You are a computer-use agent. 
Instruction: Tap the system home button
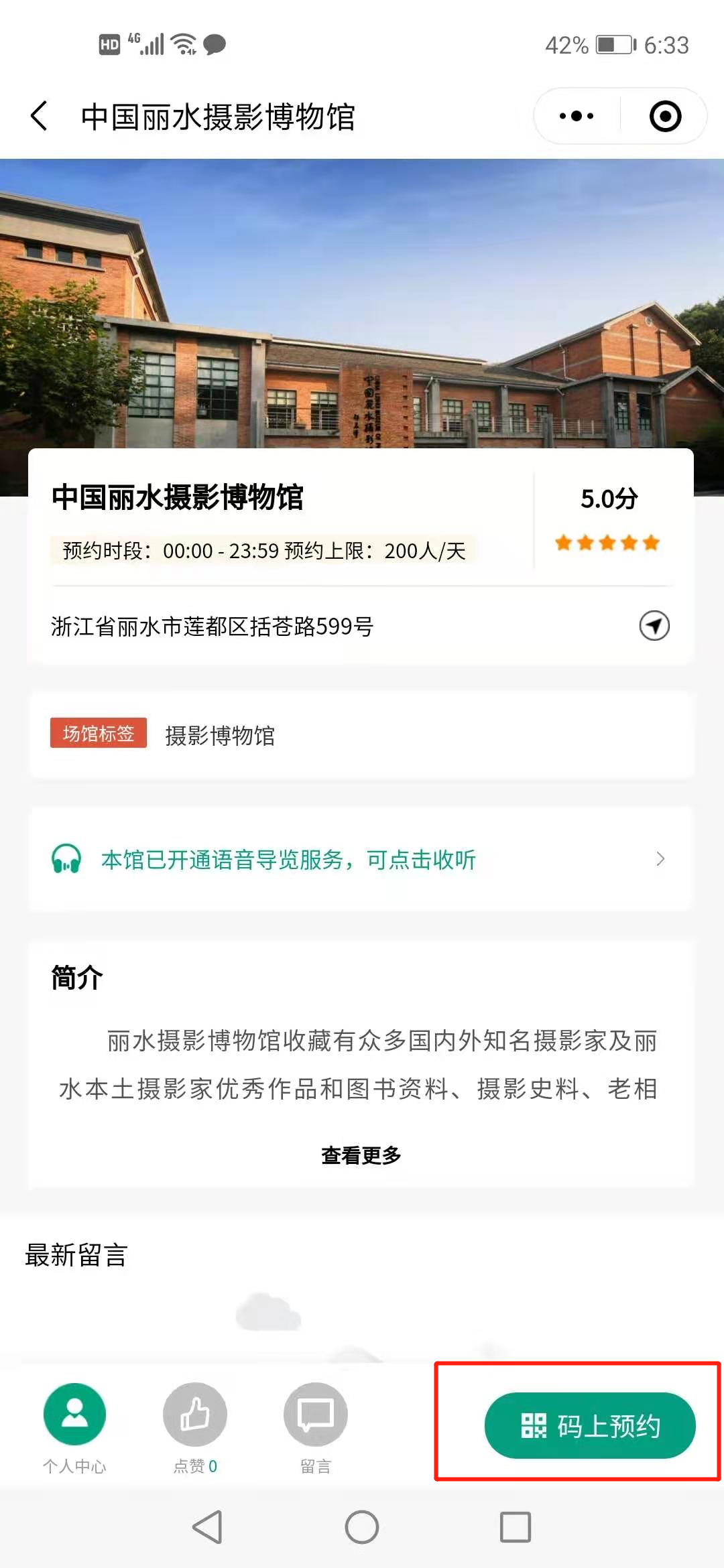[x=361, y=1527]
